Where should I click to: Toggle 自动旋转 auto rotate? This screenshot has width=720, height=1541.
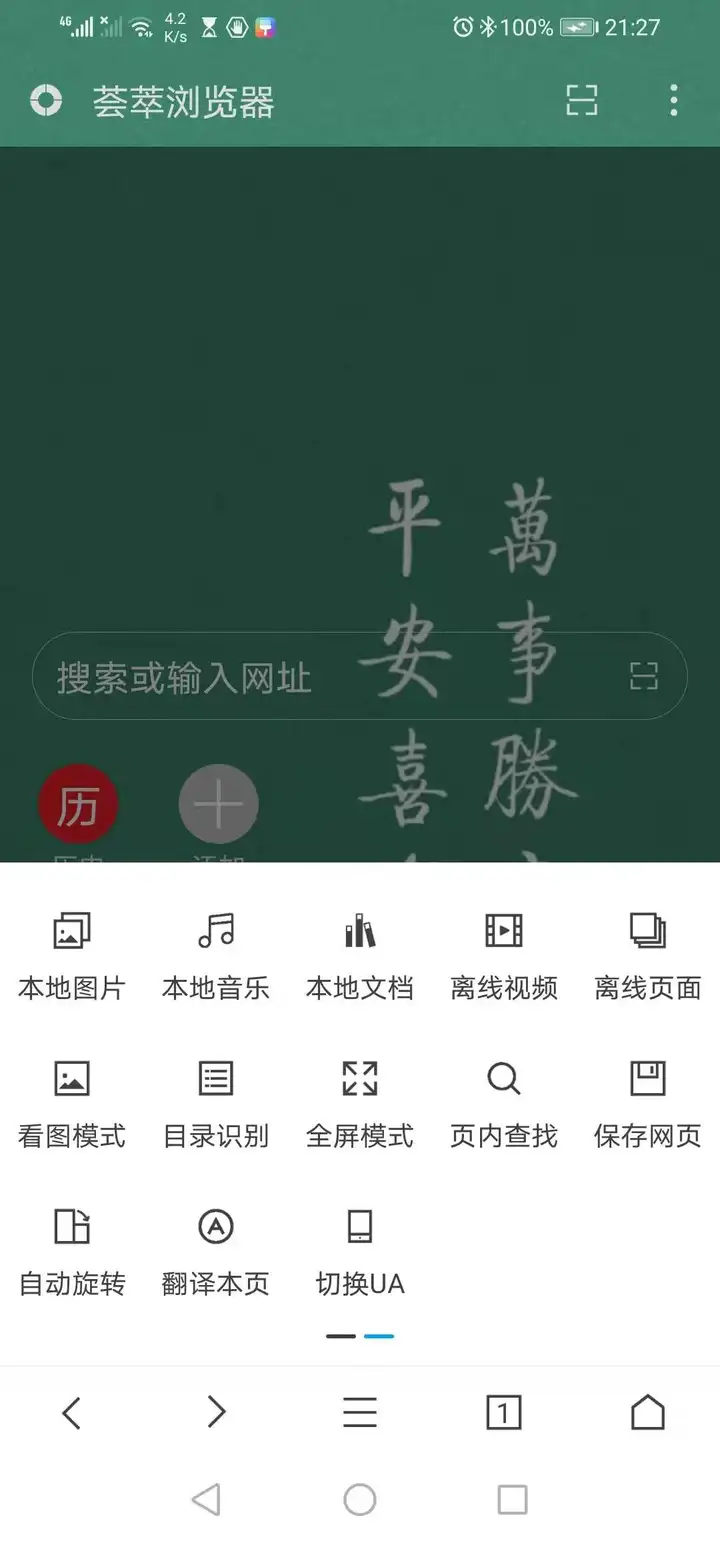pyautogui.click(x=72, y=1252)
